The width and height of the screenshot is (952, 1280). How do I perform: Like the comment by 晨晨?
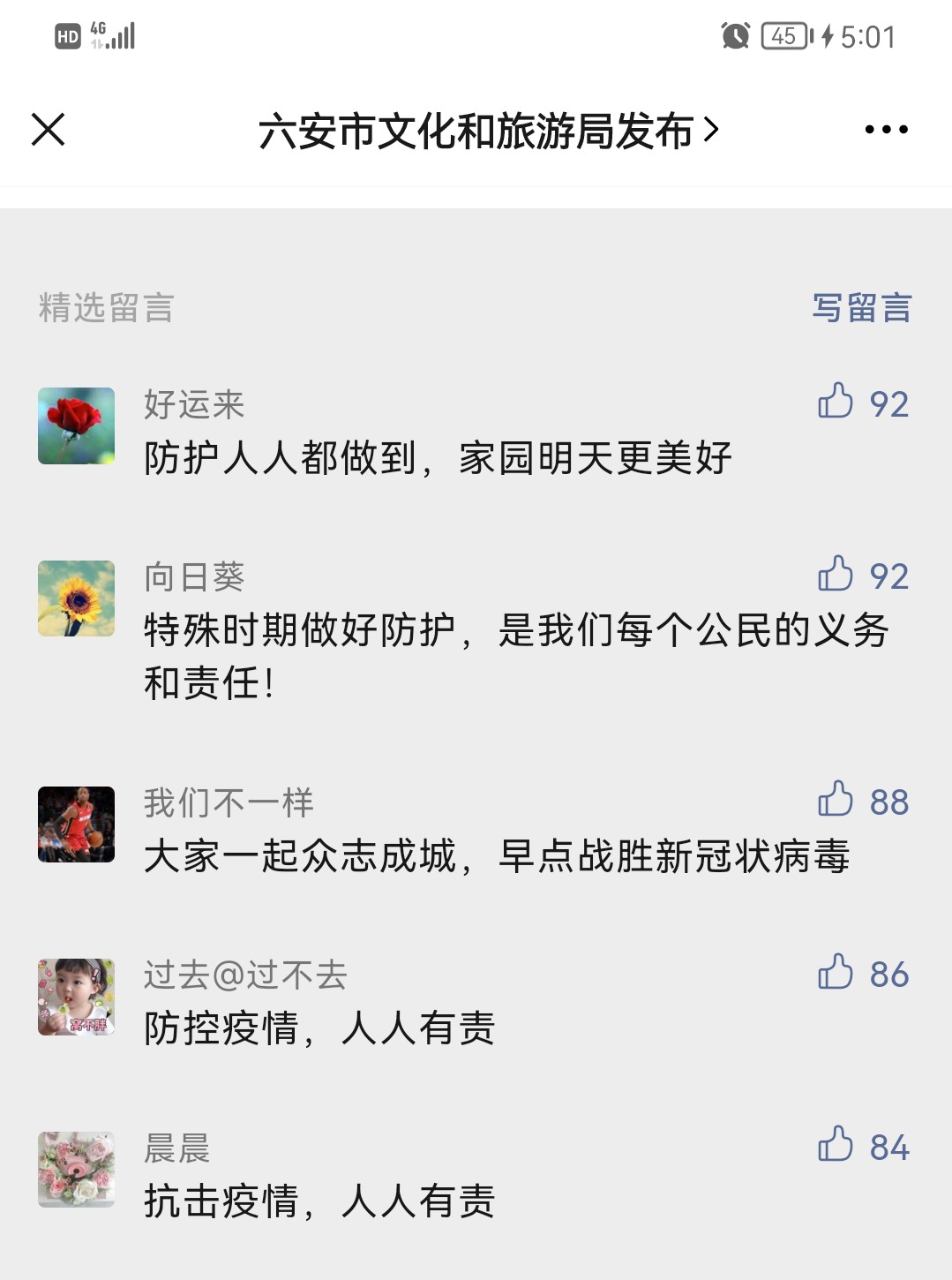click(836, 1145)
